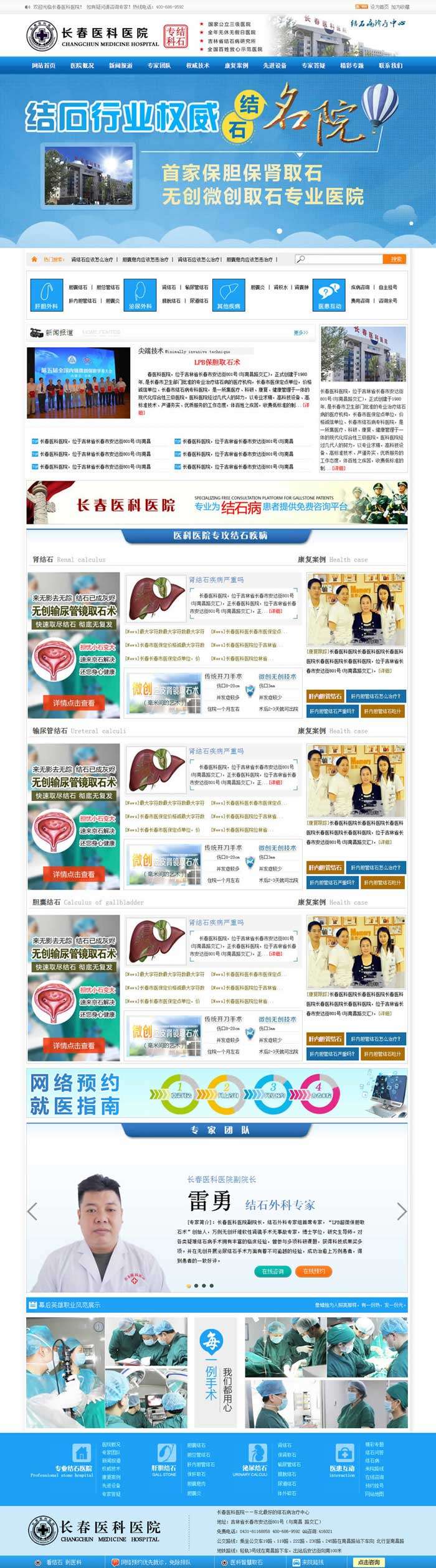Open the 肝胆外科 category tile
The width and height of the screenshot is (436, 1568).
click(46, 294)
